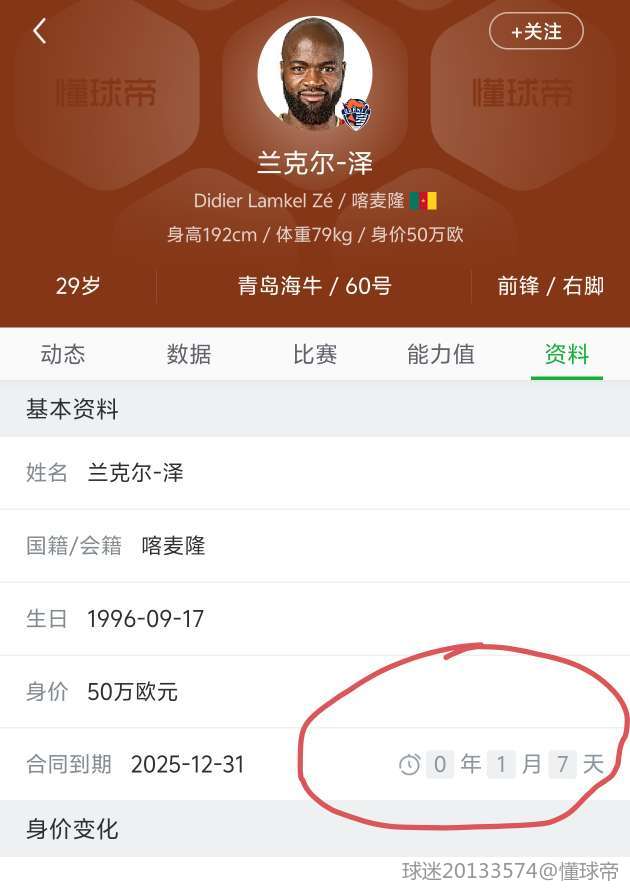Go back using the top-left arrow
The image size is (630, 893).
pos(40,31)
